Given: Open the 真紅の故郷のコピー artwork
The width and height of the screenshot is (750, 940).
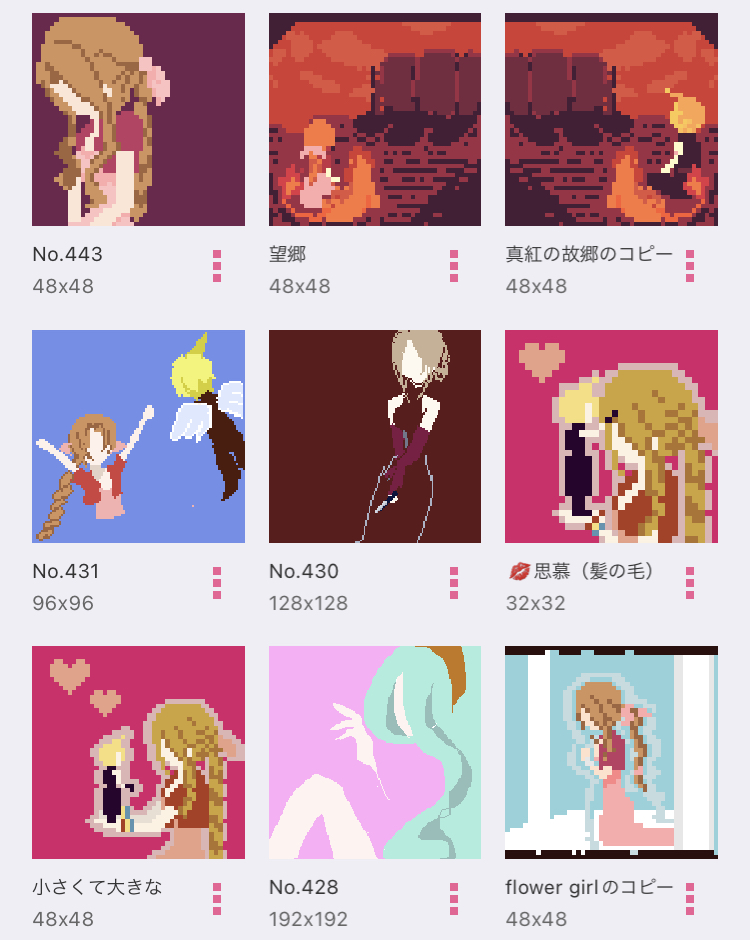Looking at the screenshot, I should 611,120.
